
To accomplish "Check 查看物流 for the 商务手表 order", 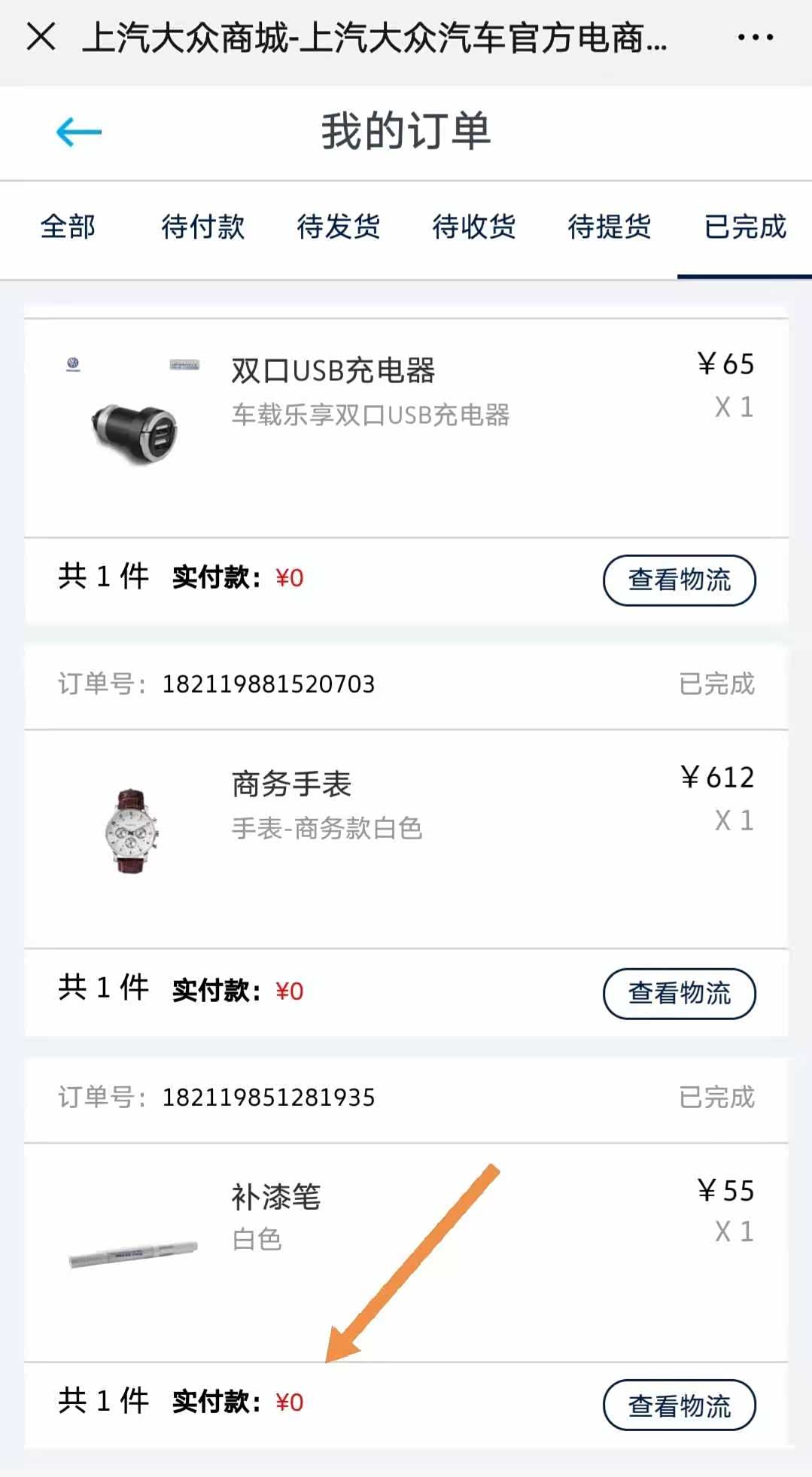I will click(679, 993).
